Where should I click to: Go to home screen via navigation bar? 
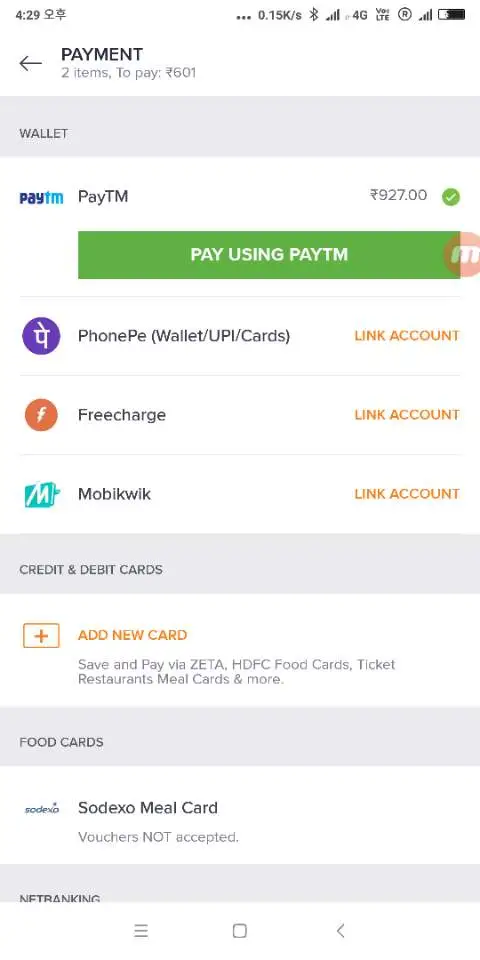click(240, 931)
